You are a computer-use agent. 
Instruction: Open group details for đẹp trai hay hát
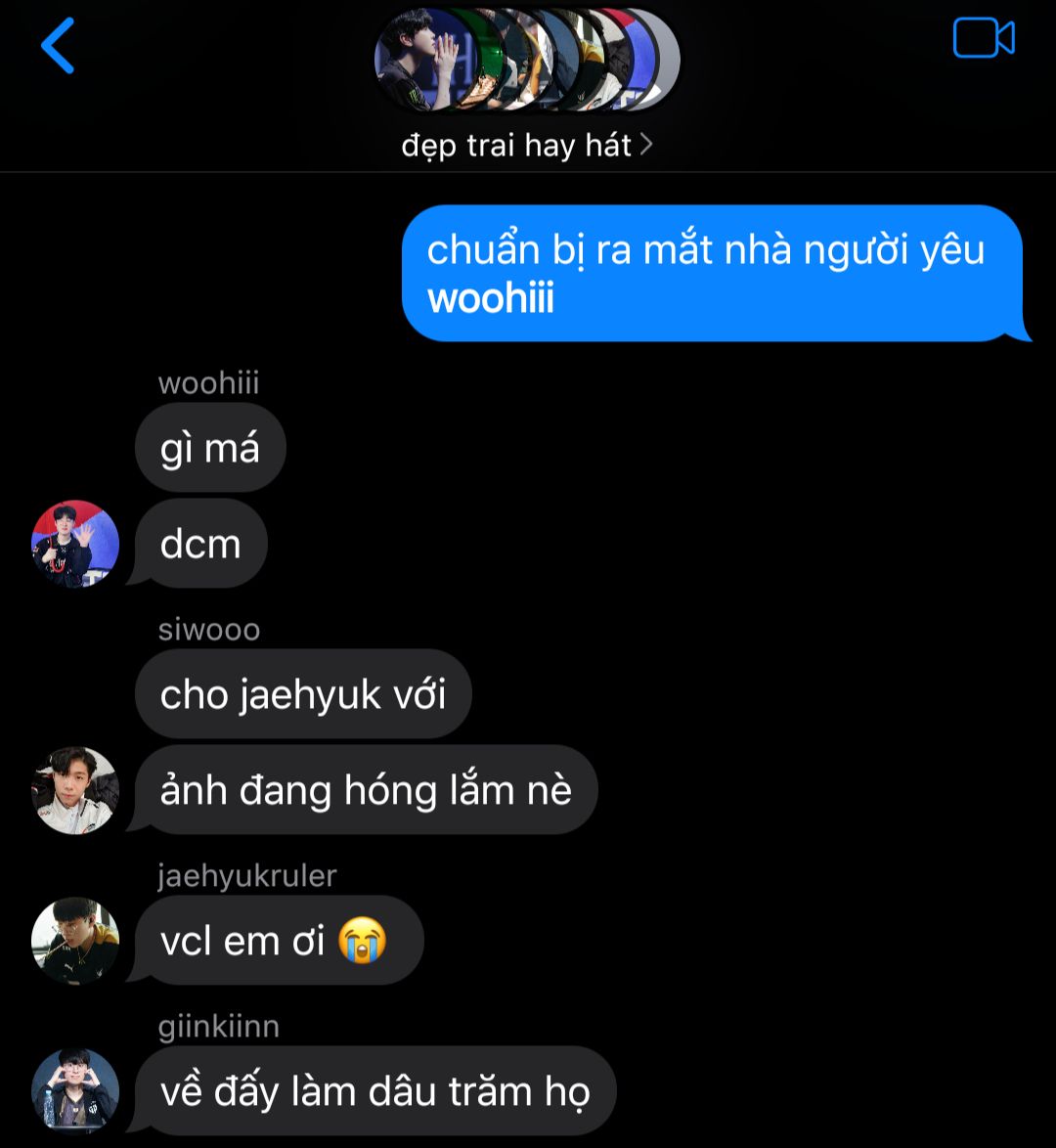tap(526, 146)
